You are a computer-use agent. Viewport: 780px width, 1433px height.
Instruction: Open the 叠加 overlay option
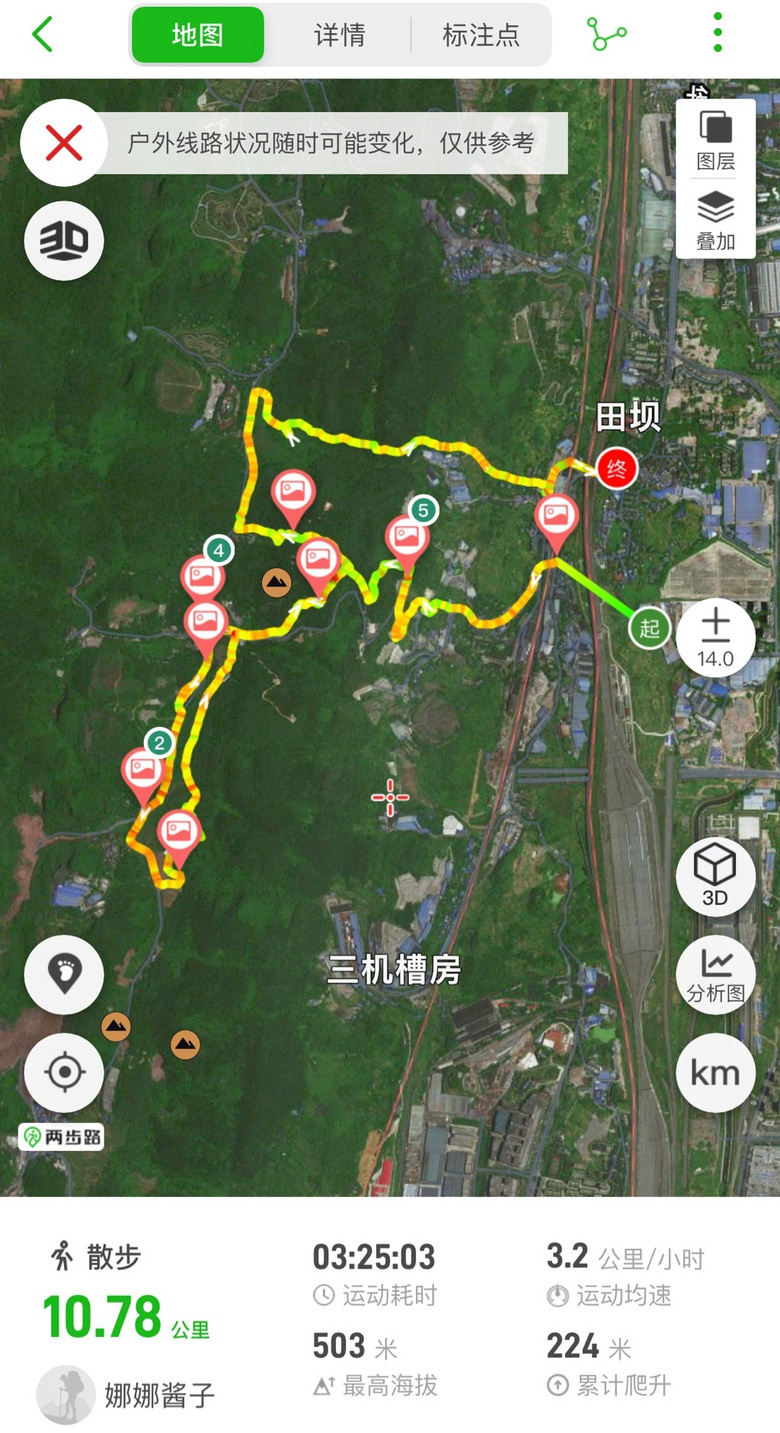click(716, 220)
